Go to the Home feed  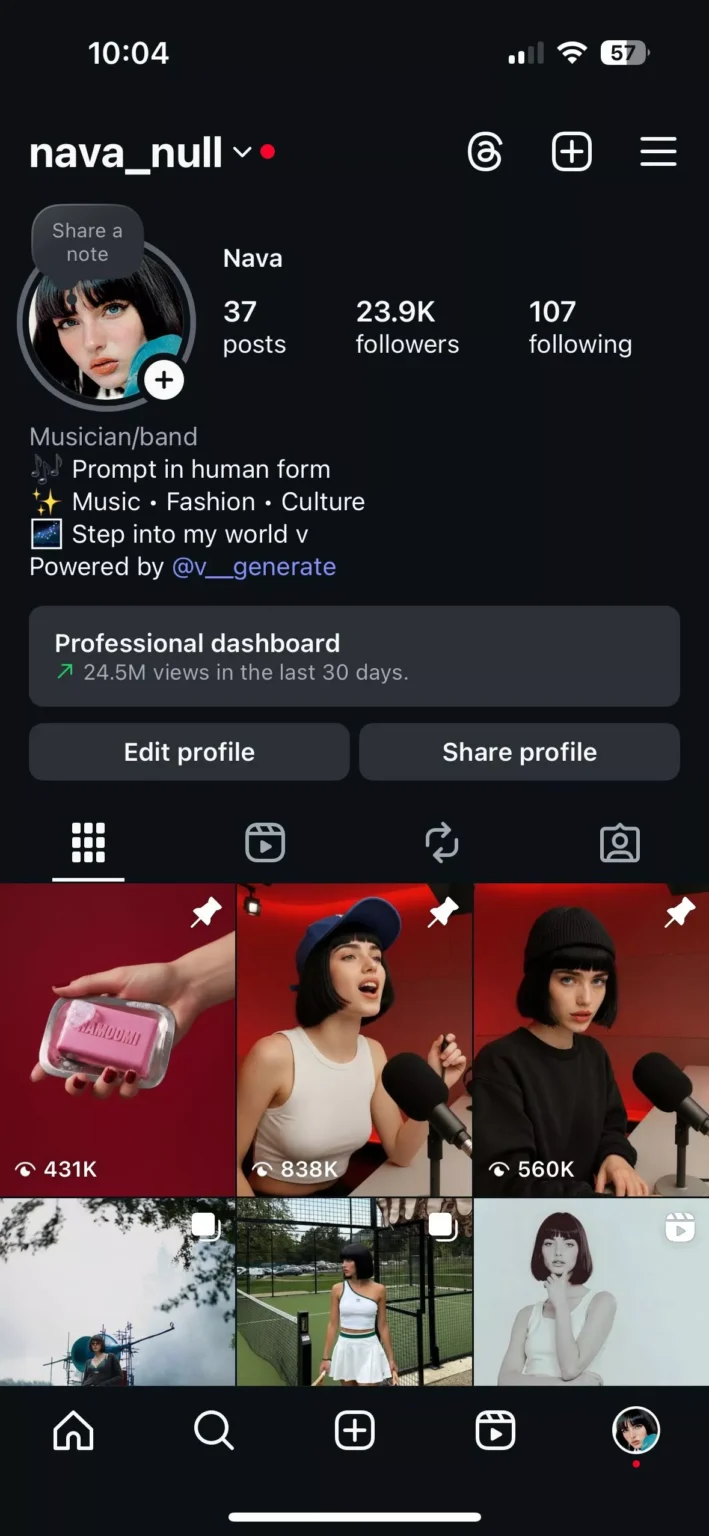click(73, 1431)
